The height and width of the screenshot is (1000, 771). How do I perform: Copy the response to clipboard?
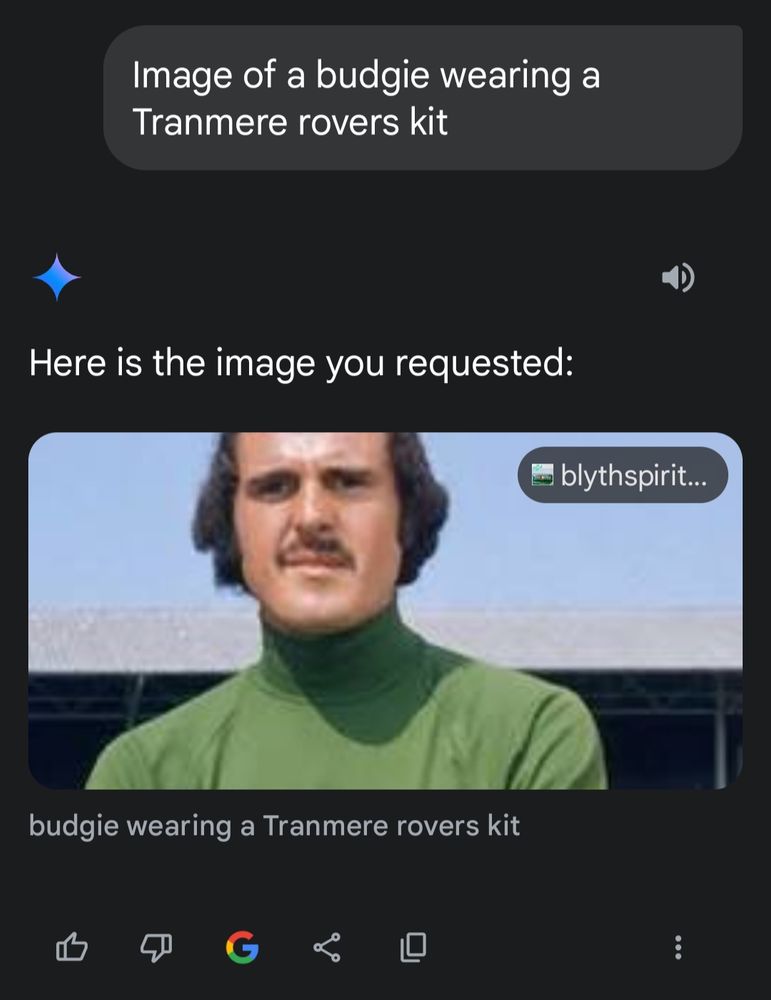point(412,946)
